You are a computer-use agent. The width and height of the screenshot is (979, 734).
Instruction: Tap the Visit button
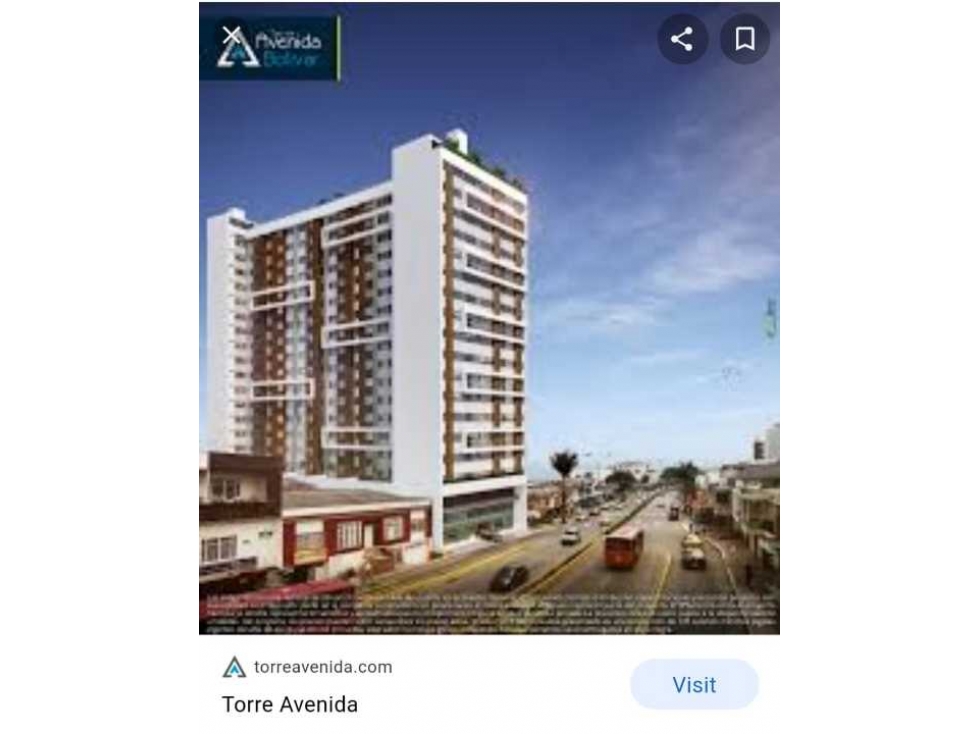[x=694, y=685]
